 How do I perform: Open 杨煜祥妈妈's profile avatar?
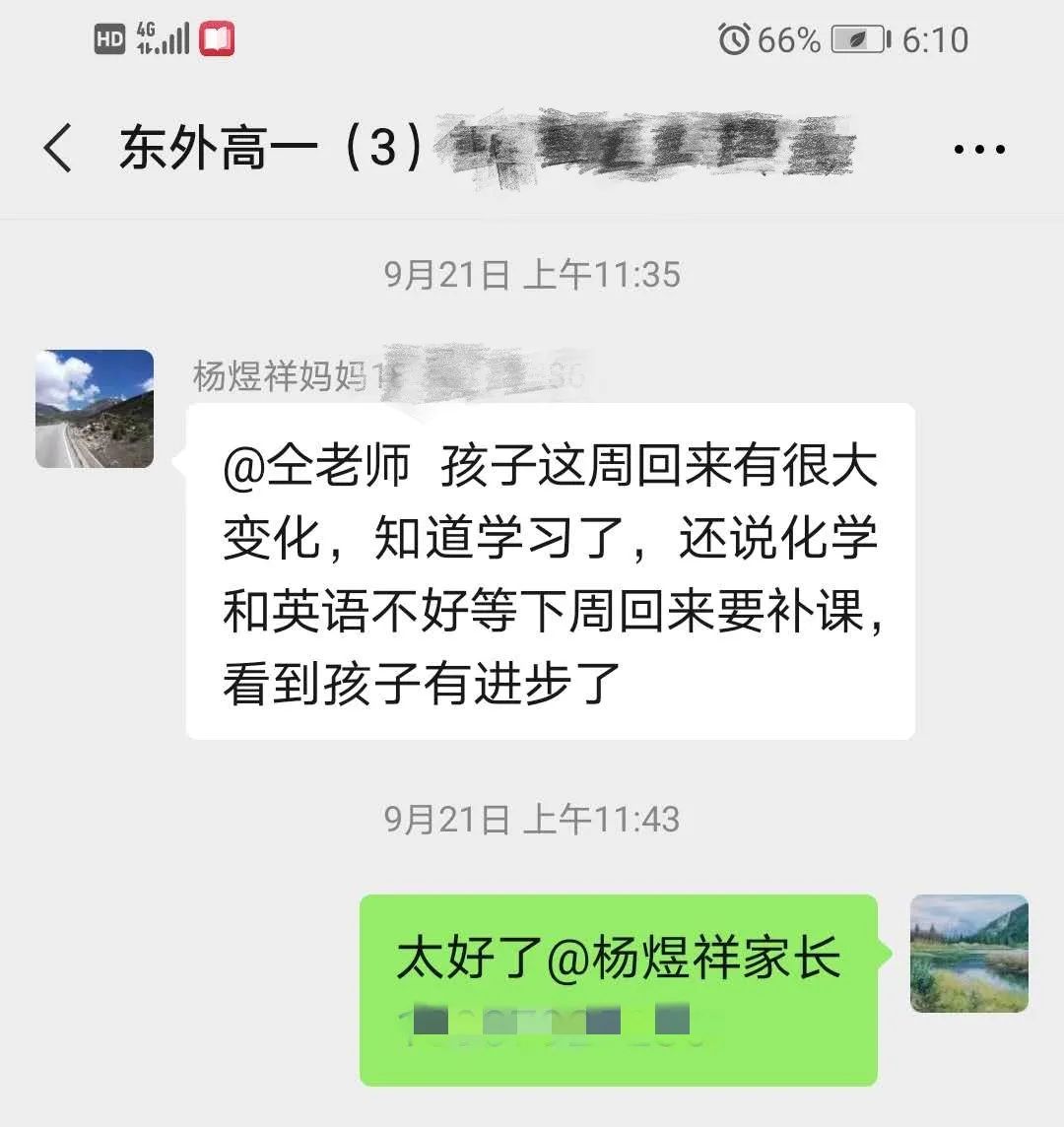[x=95, y=409]
